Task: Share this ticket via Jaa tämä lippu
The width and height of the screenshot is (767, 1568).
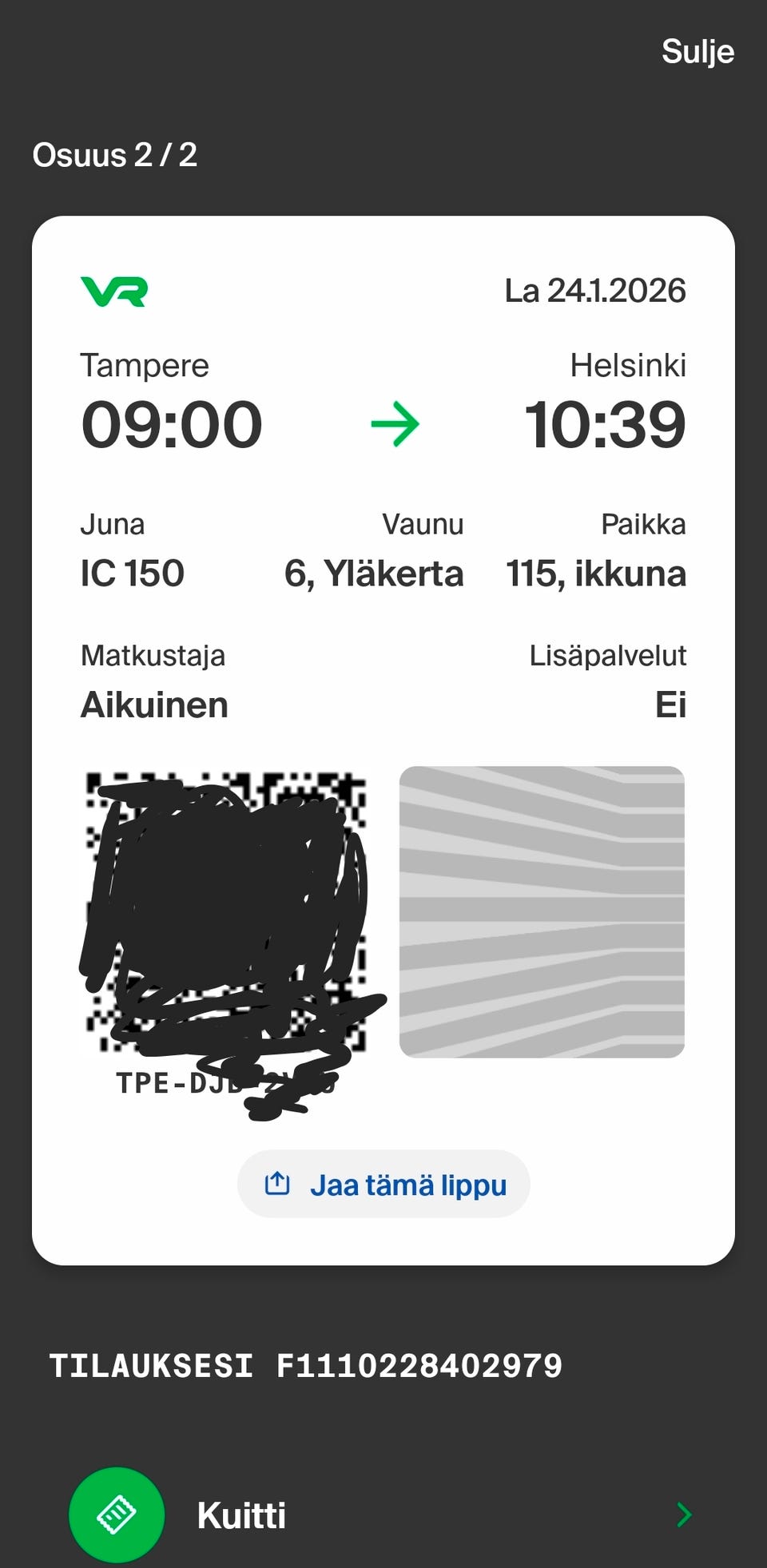Action: pyautogui.click(x=383, y=1184)
